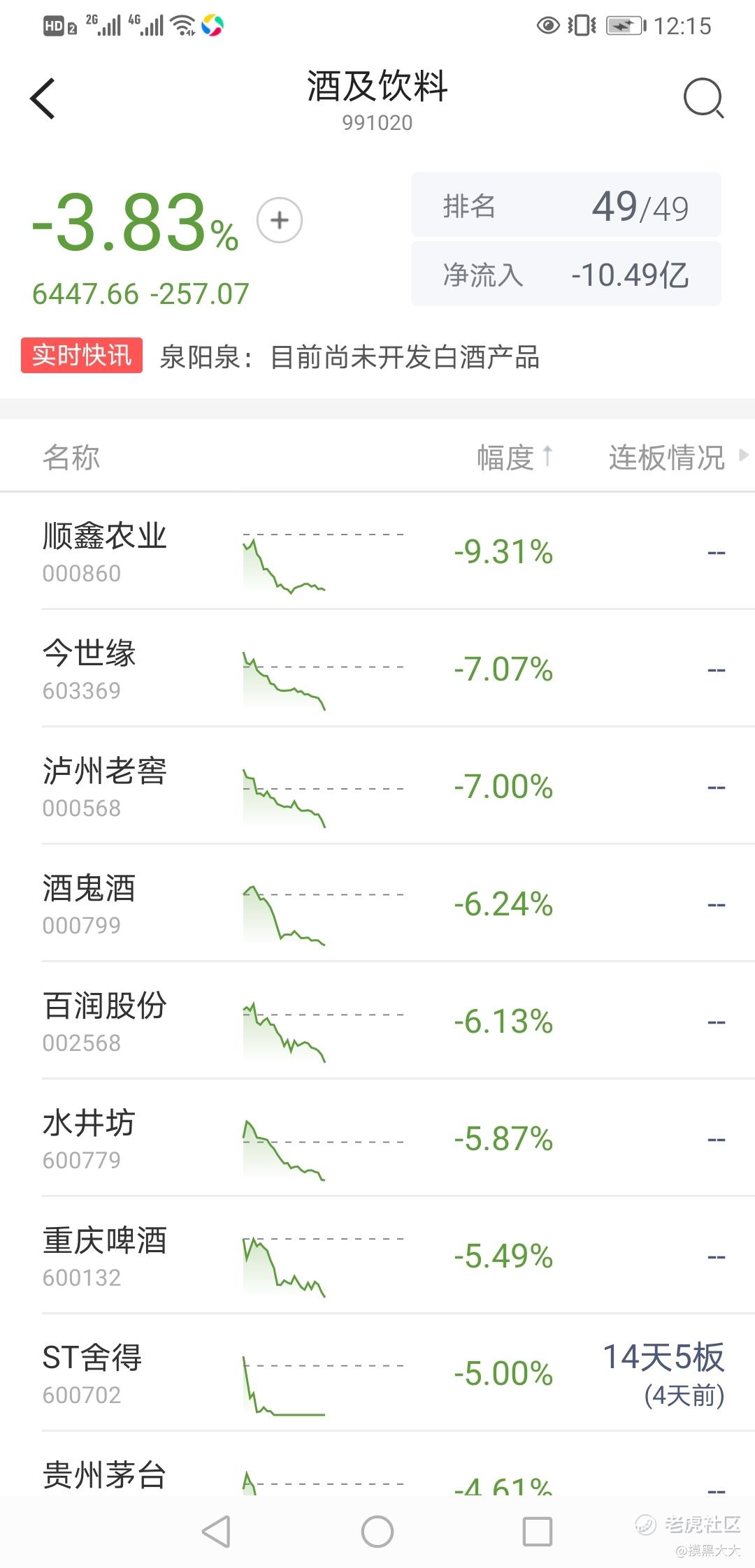Viewport: 755px width, 1568px height.
Task: Add 酒及饮料 sector to watchlist
Action: click(x=280, y=221)
